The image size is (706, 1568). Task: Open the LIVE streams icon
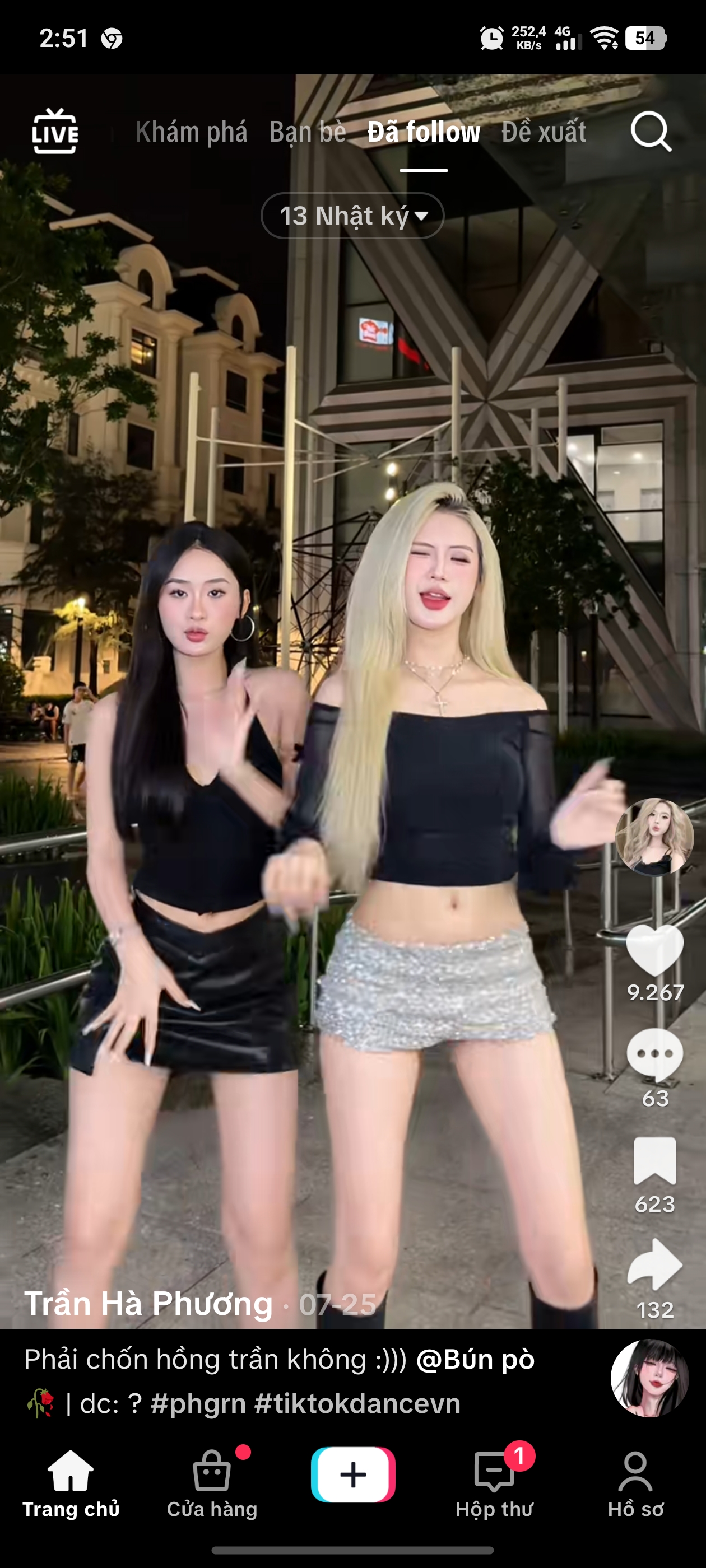pyautogui.click(x=55, y=132)
